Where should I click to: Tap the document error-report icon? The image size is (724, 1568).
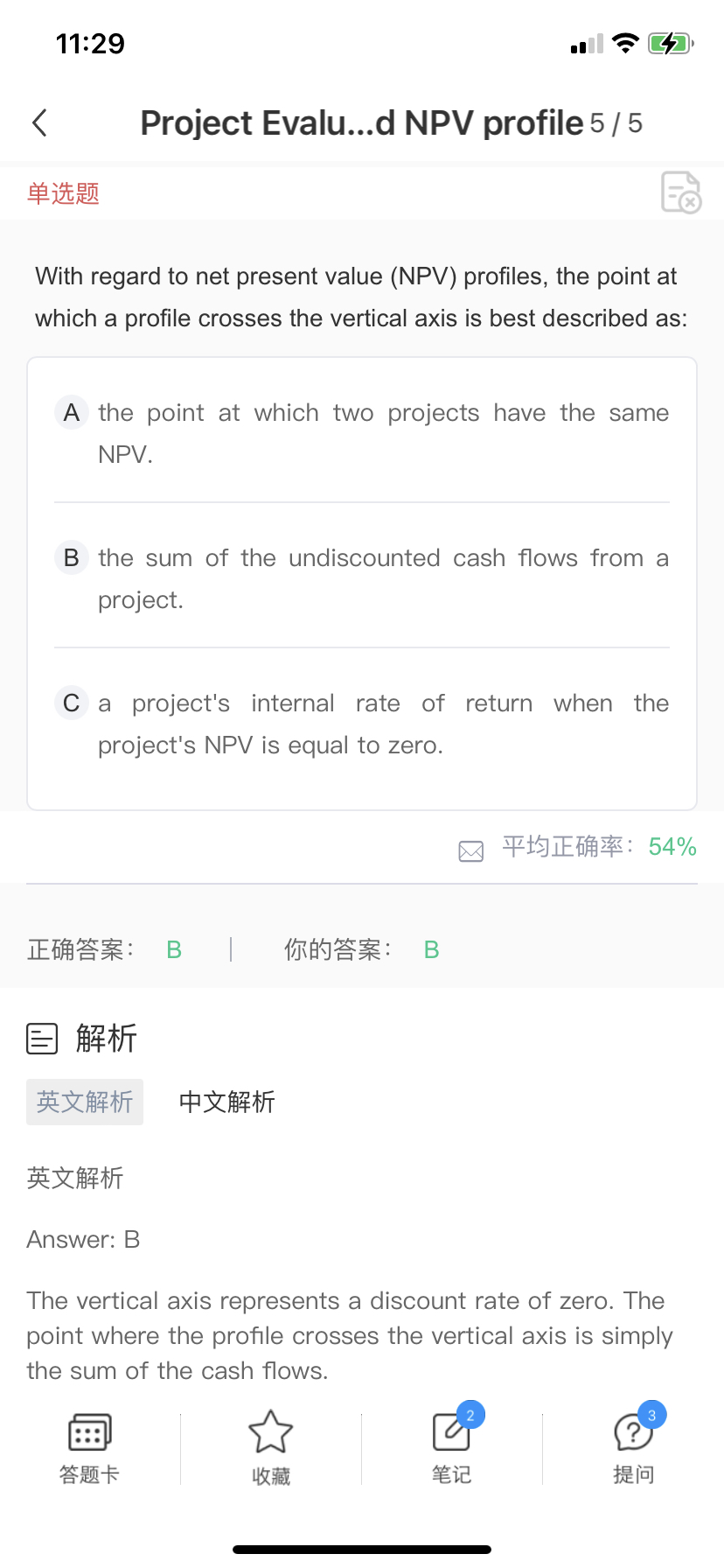(x=680, y=192)
